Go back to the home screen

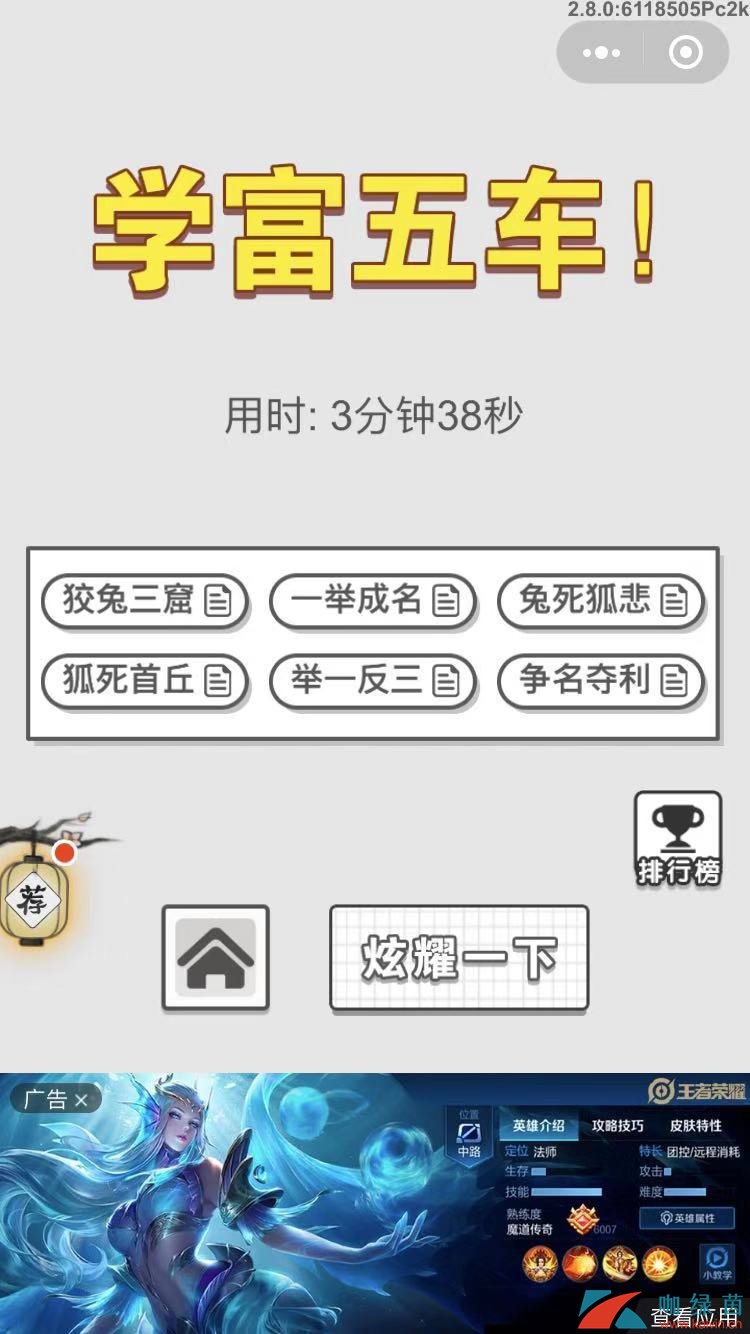216,958
